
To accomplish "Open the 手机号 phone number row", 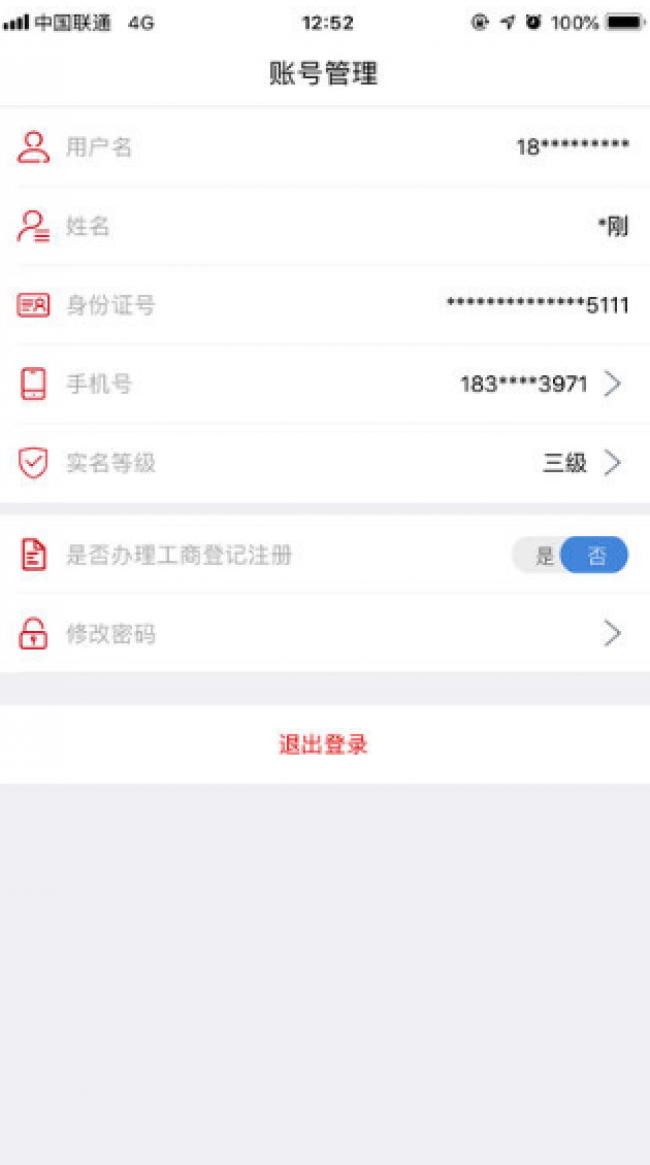I will click(x=325, y=384).
